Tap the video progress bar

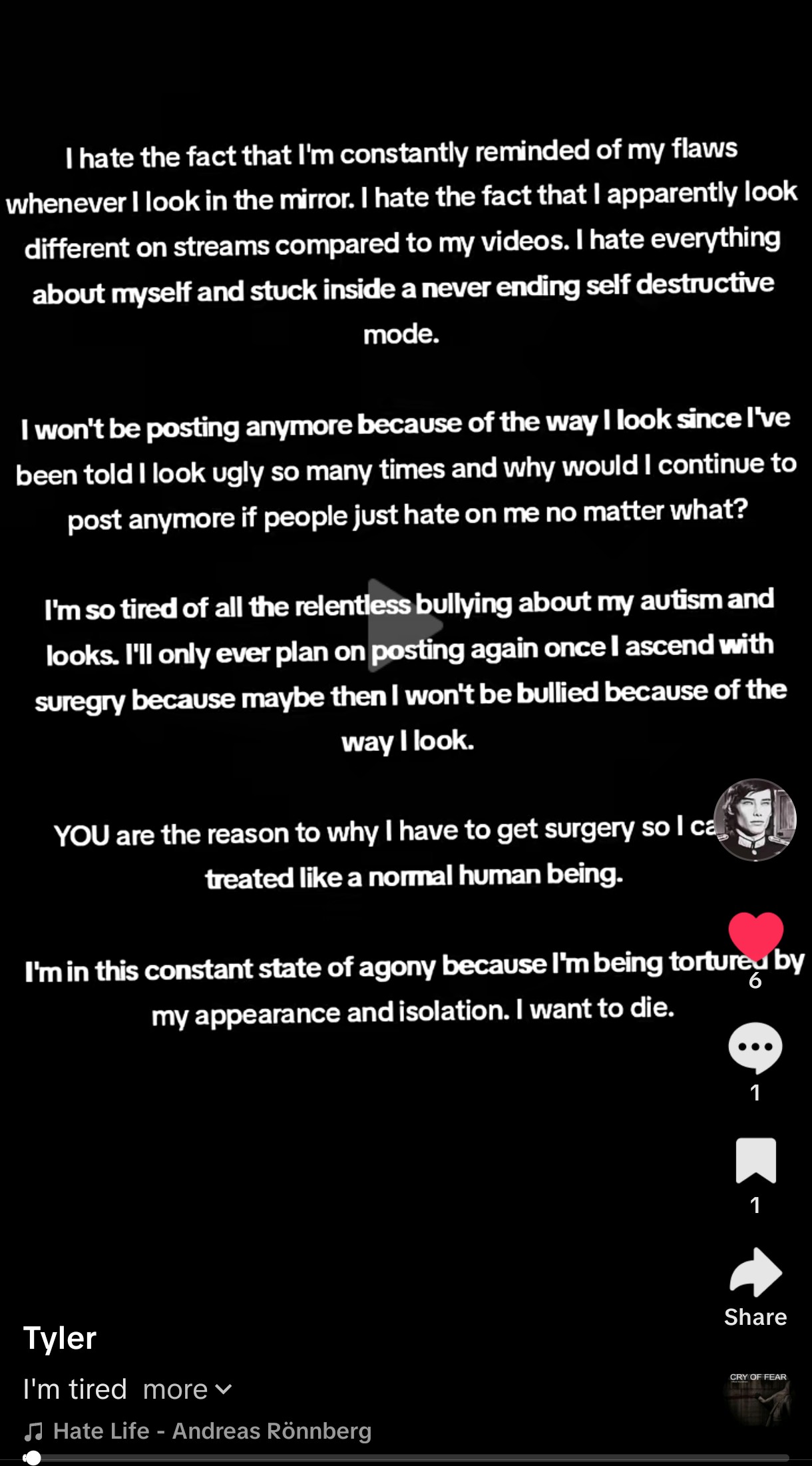(x=406, y=1458)
